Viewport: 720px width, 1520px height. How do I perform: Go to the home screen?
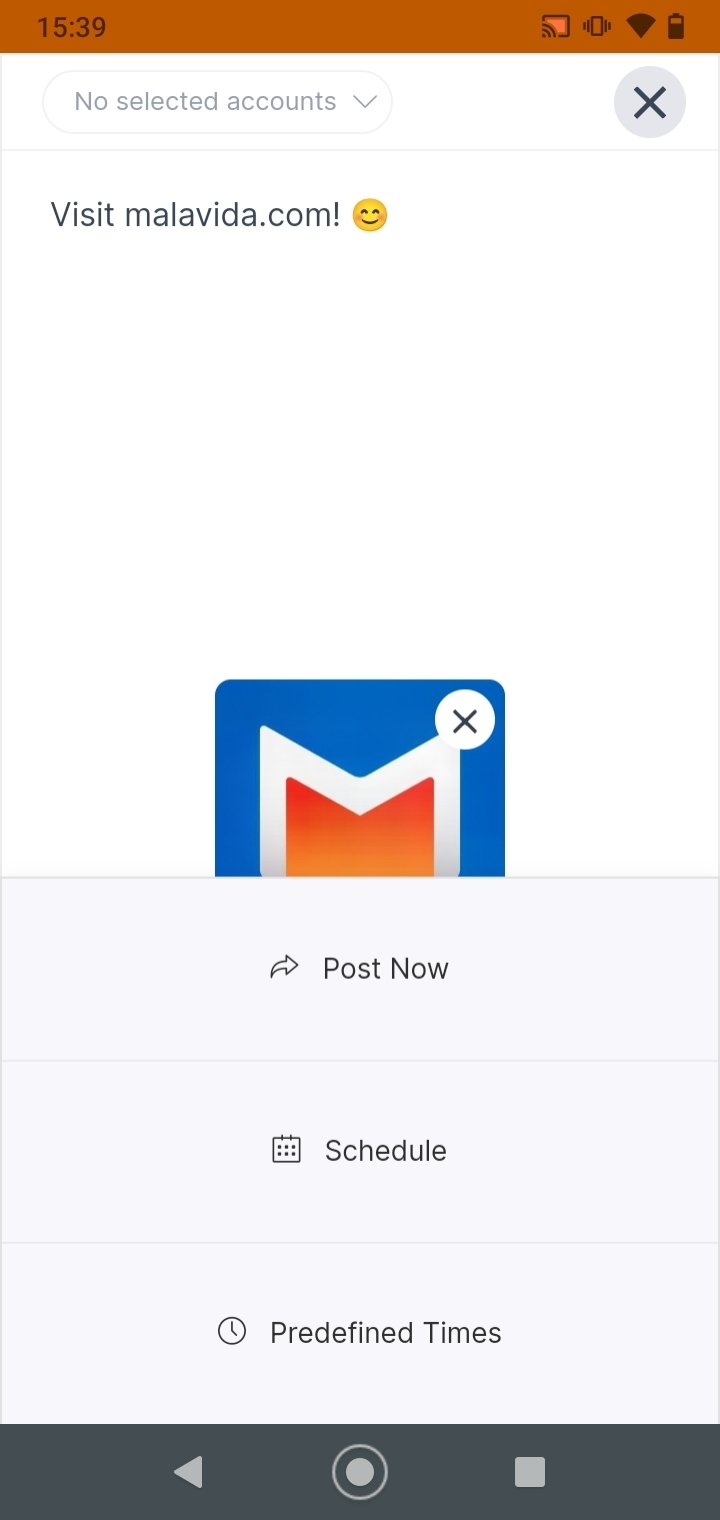point(360,1472)
